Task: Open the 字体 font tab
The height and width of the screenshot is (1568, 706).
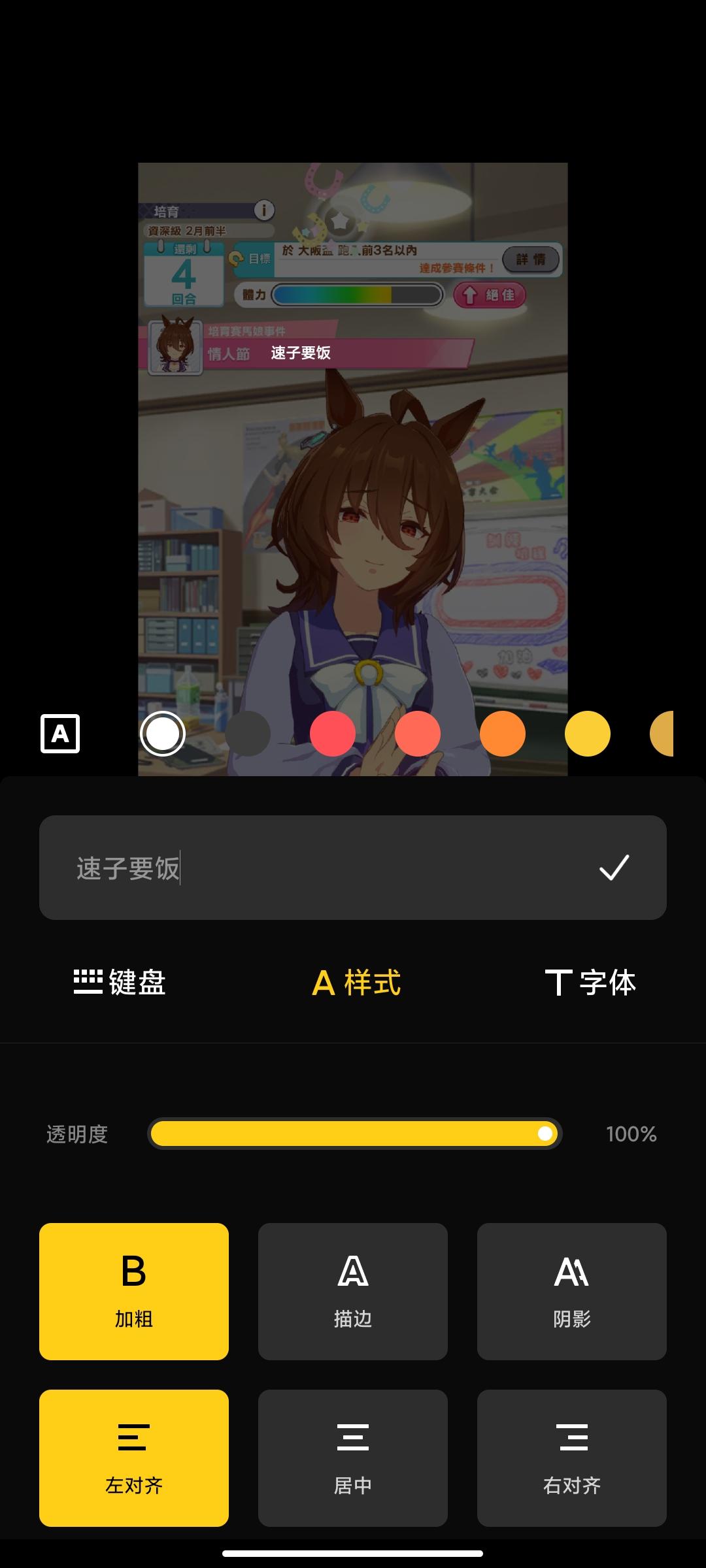Action: (590, 982)
